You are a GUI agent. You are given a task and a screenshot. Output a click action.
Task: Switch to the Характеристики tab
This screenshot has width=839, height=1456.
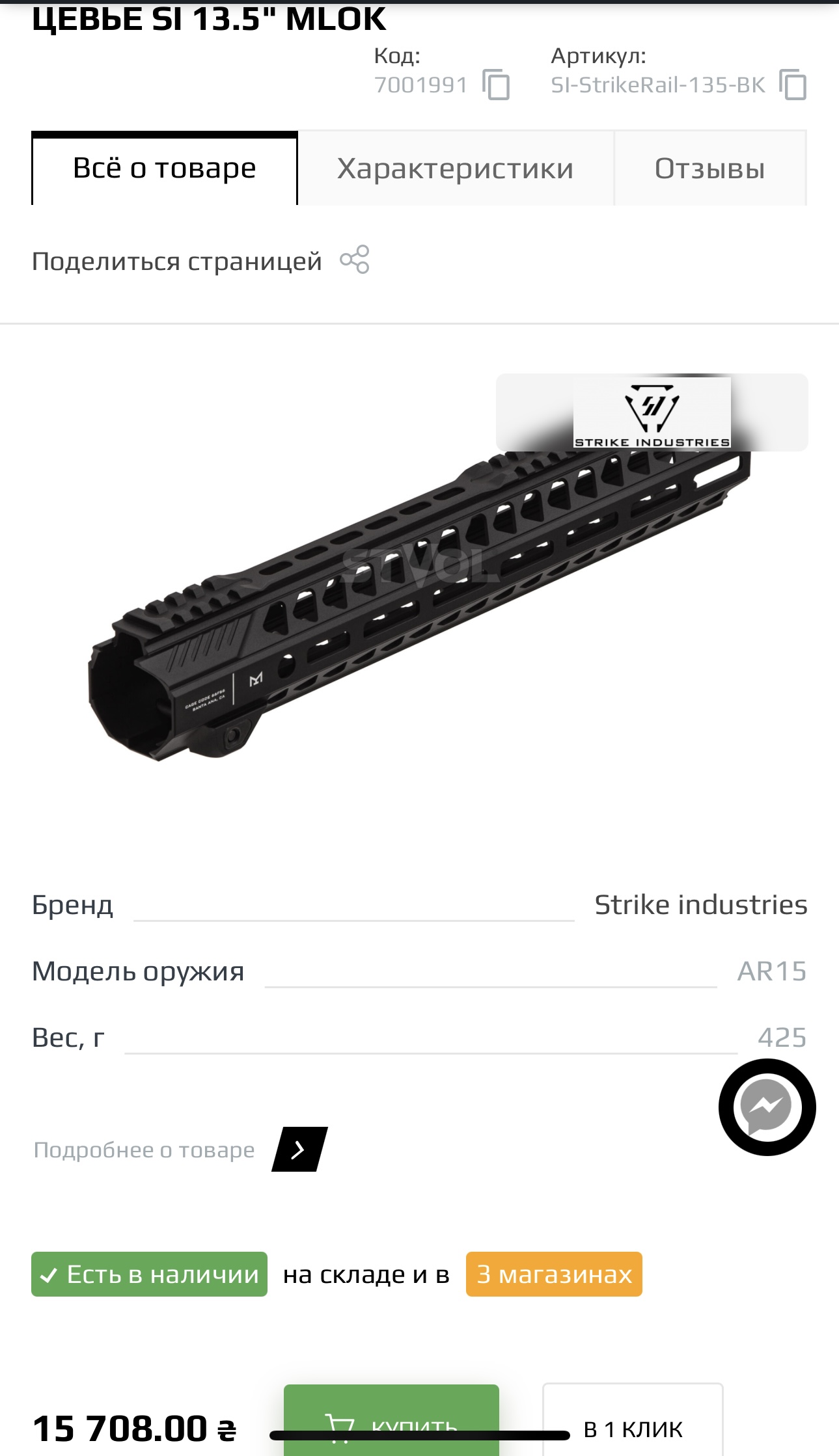pos(455,169)
